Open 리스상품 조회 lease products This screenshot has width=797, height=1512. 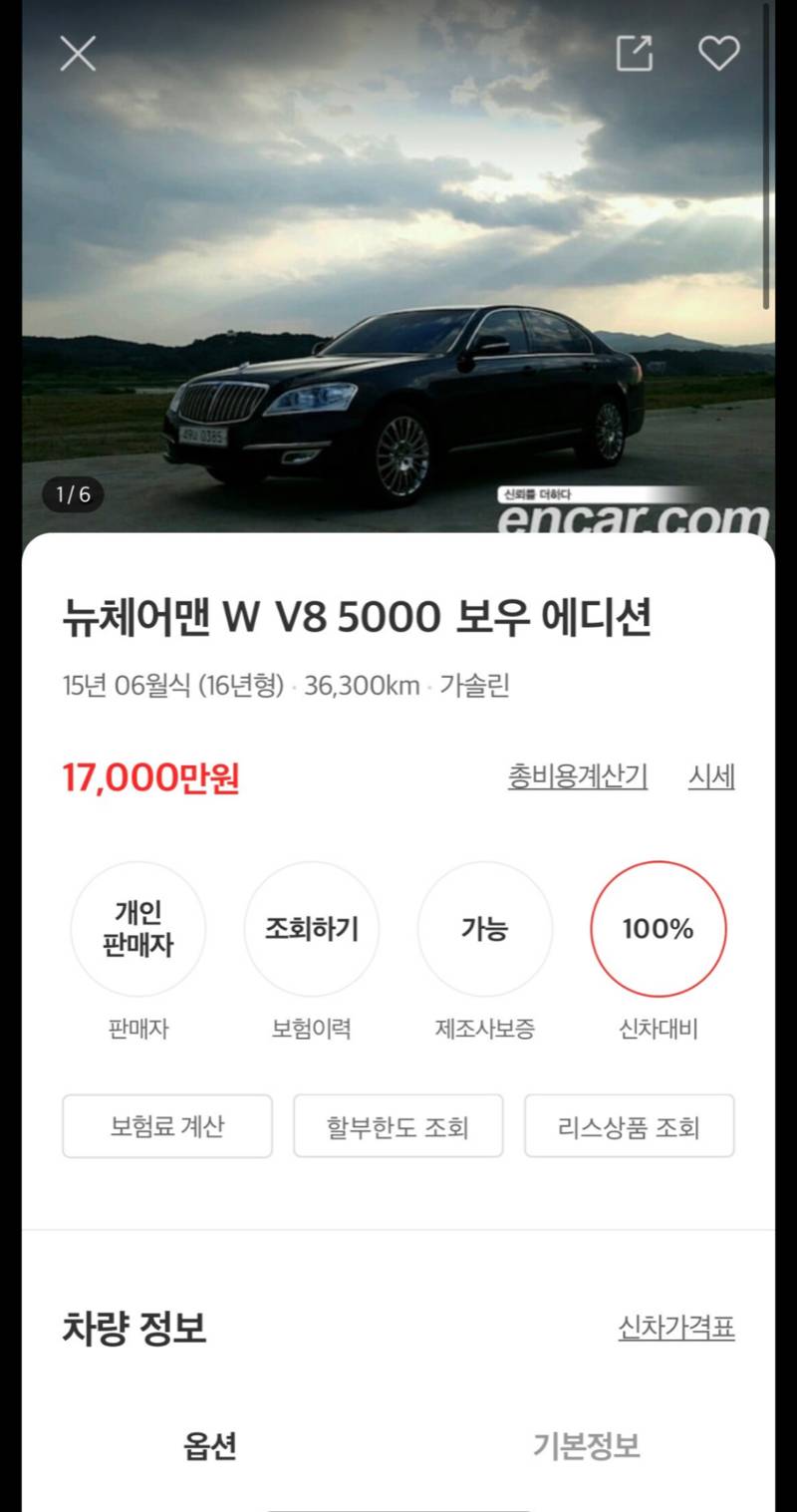click(629, 1126)
